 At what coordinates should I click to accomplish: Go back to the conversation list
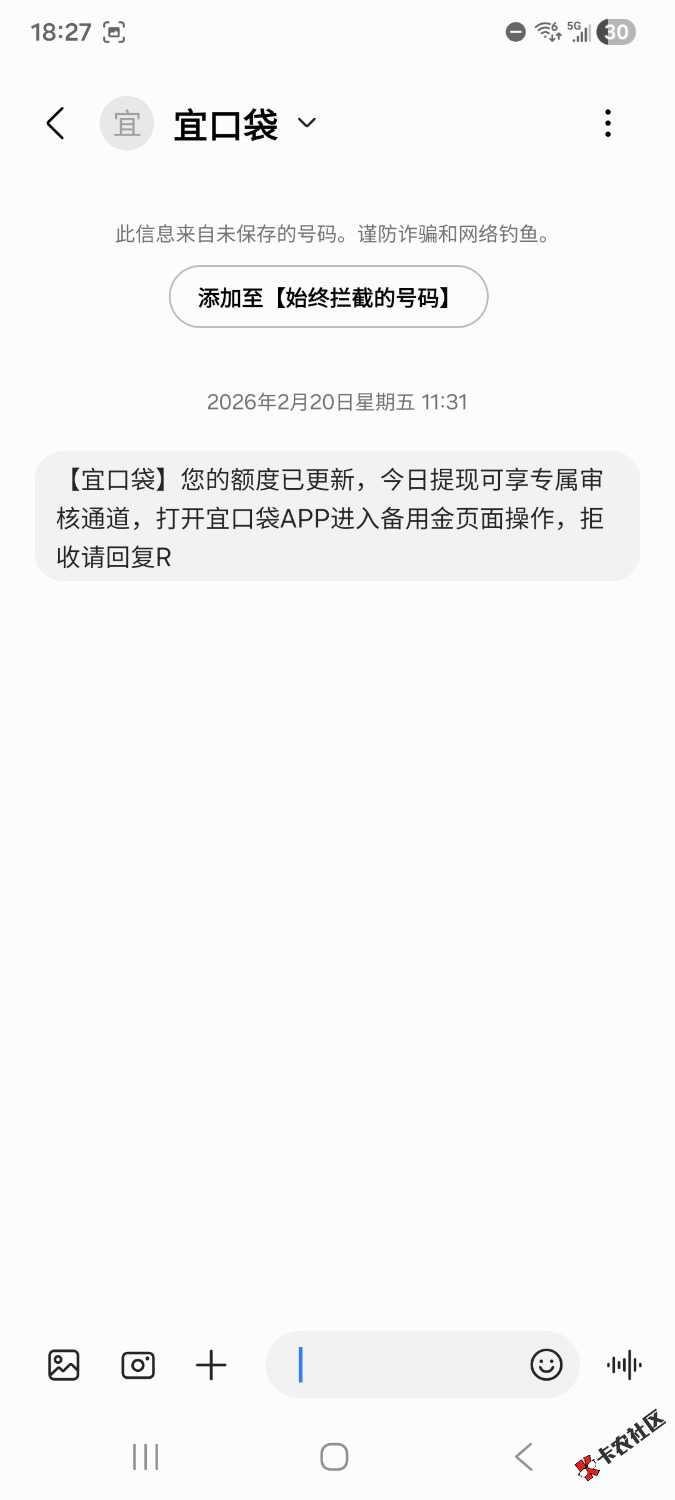55,124
